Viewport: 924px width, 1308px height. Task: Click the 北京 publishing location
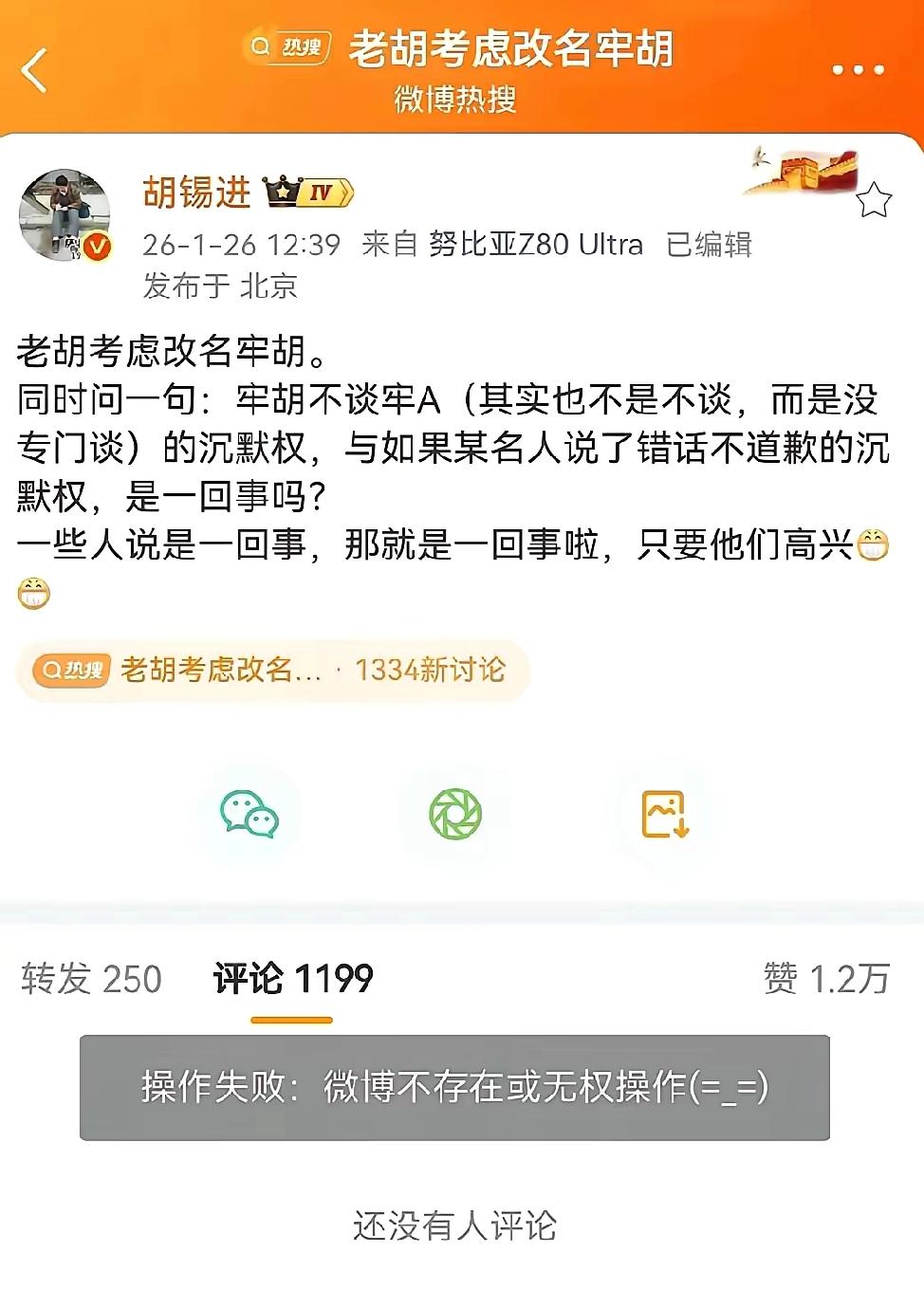[268, 286]
